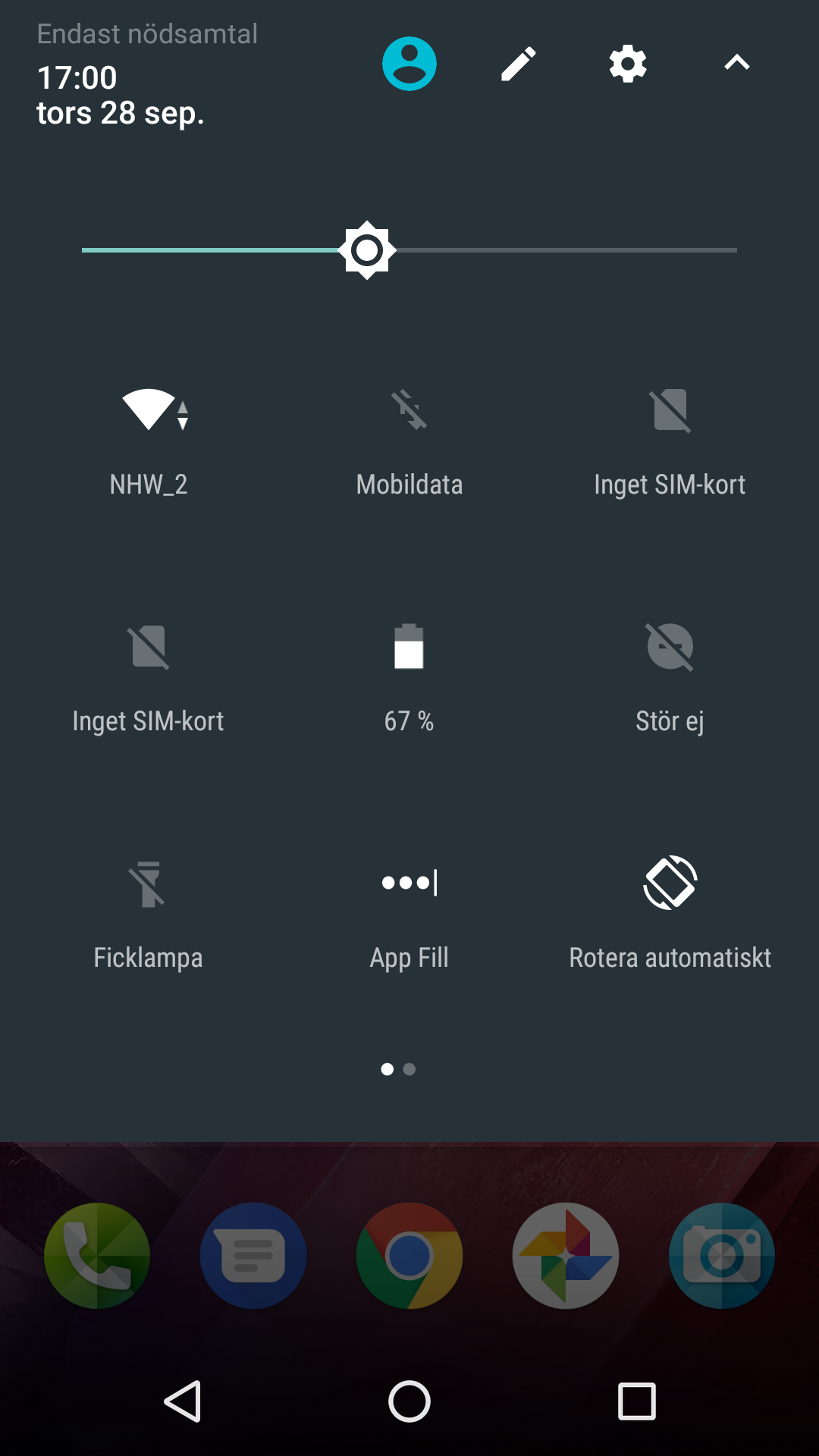
Task: Edit quick settings tiles with the pencil
Action: click(x=519, y=64)
